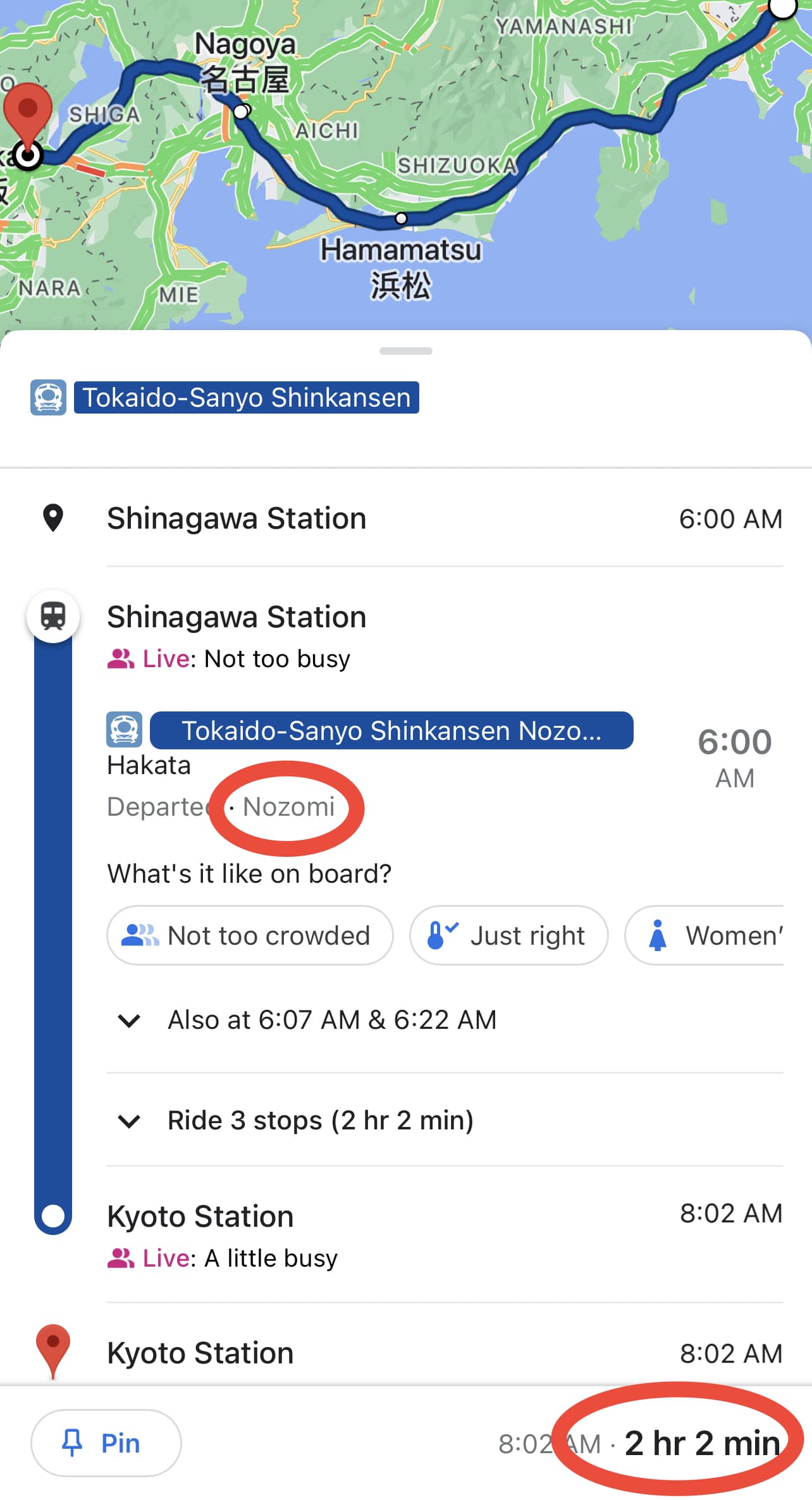Select the "Just right" temperature chip
Image resolution: width=812 pixels, height=1500 pixels.
pyautogui.click(x=508, y=935)
